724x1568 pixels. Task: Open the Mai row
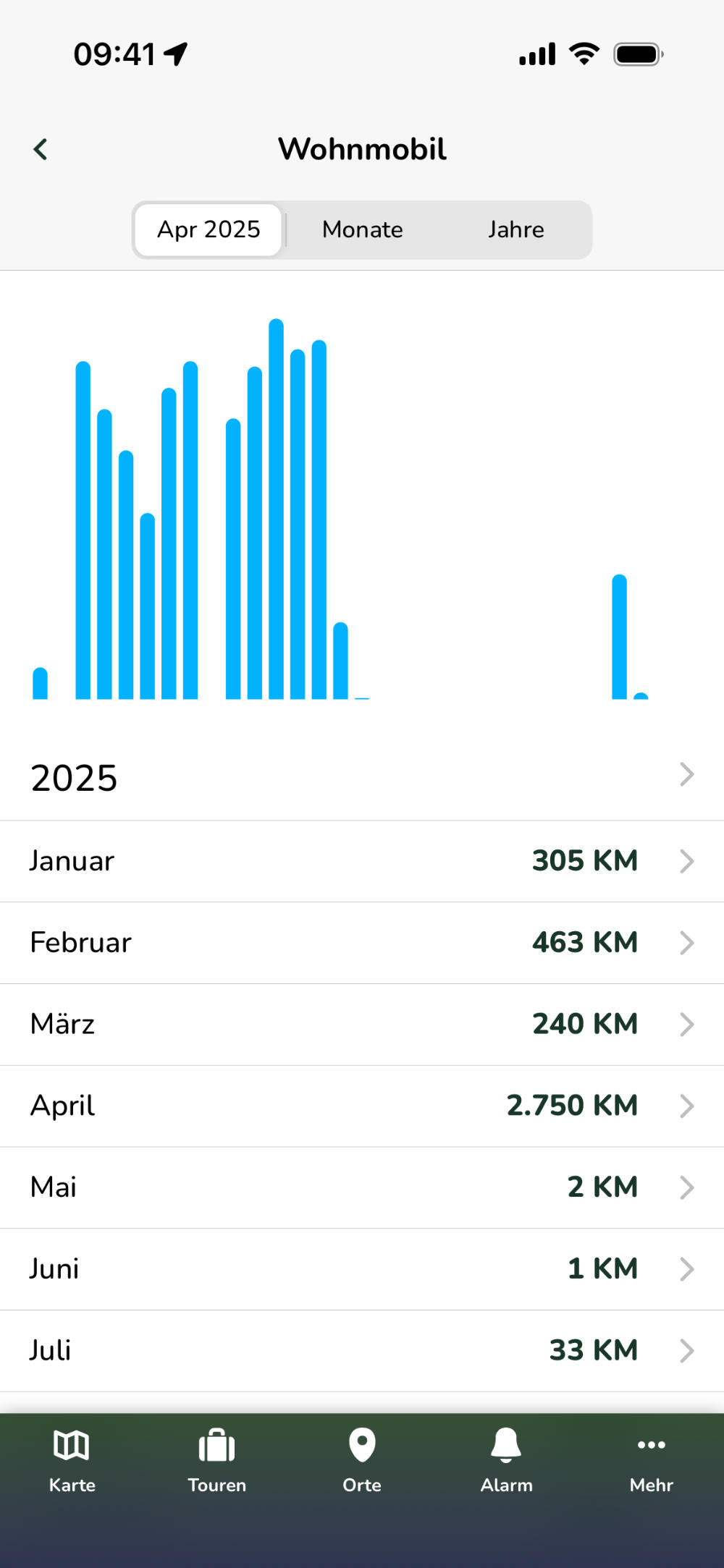coord(362,1187)
